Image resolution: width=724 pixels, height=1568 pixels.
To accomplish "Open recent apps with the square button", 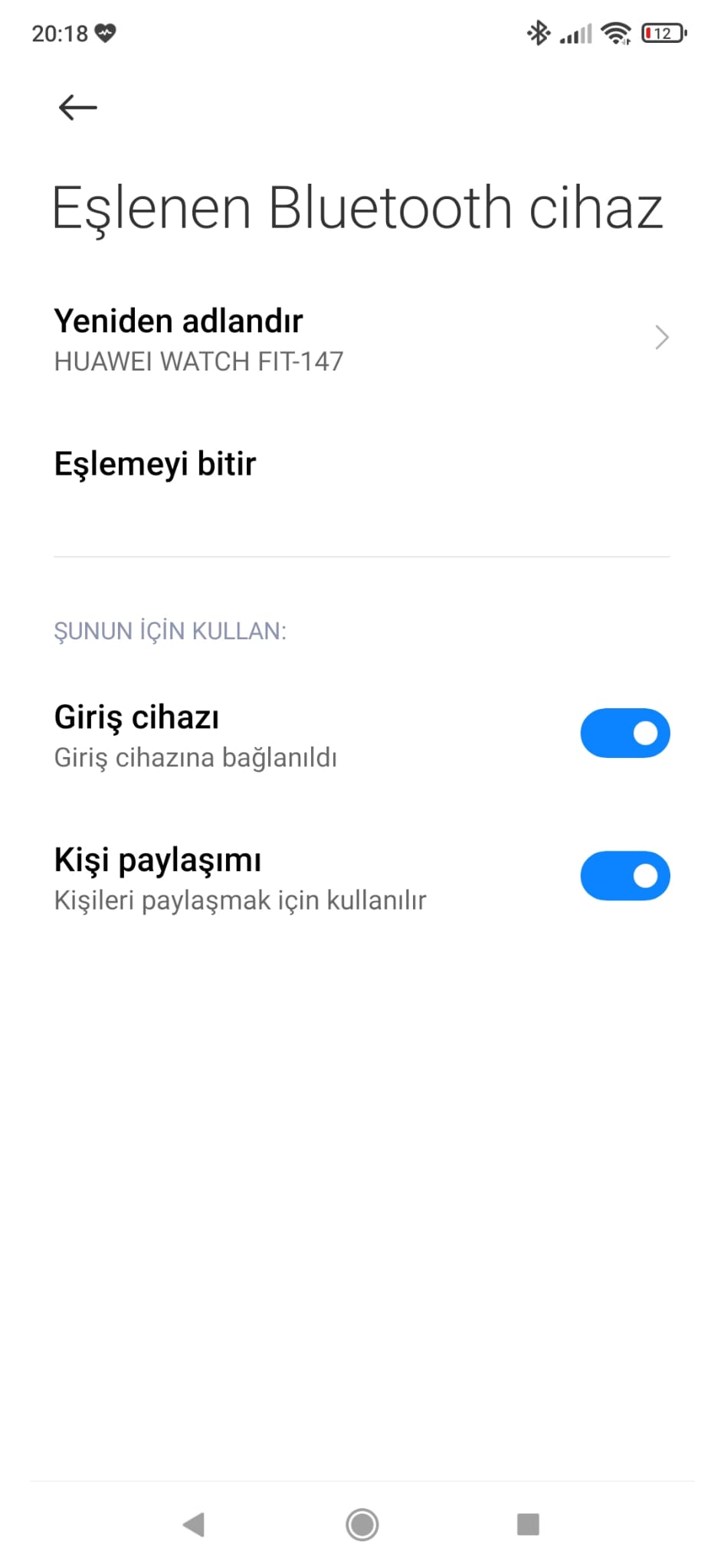I will click(x=528, y=1524).
